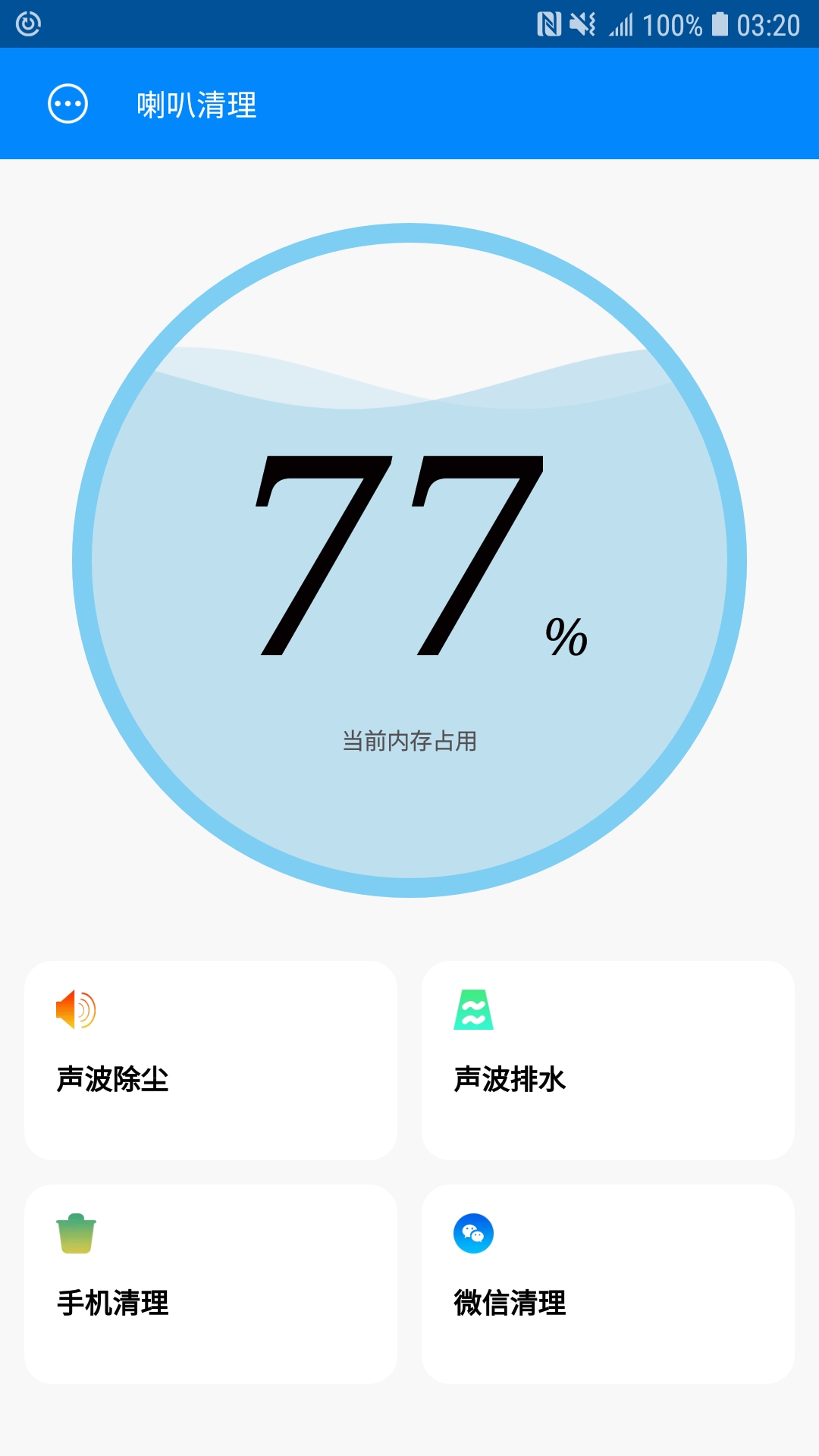Open the more options menu icon

pos(67,105)
